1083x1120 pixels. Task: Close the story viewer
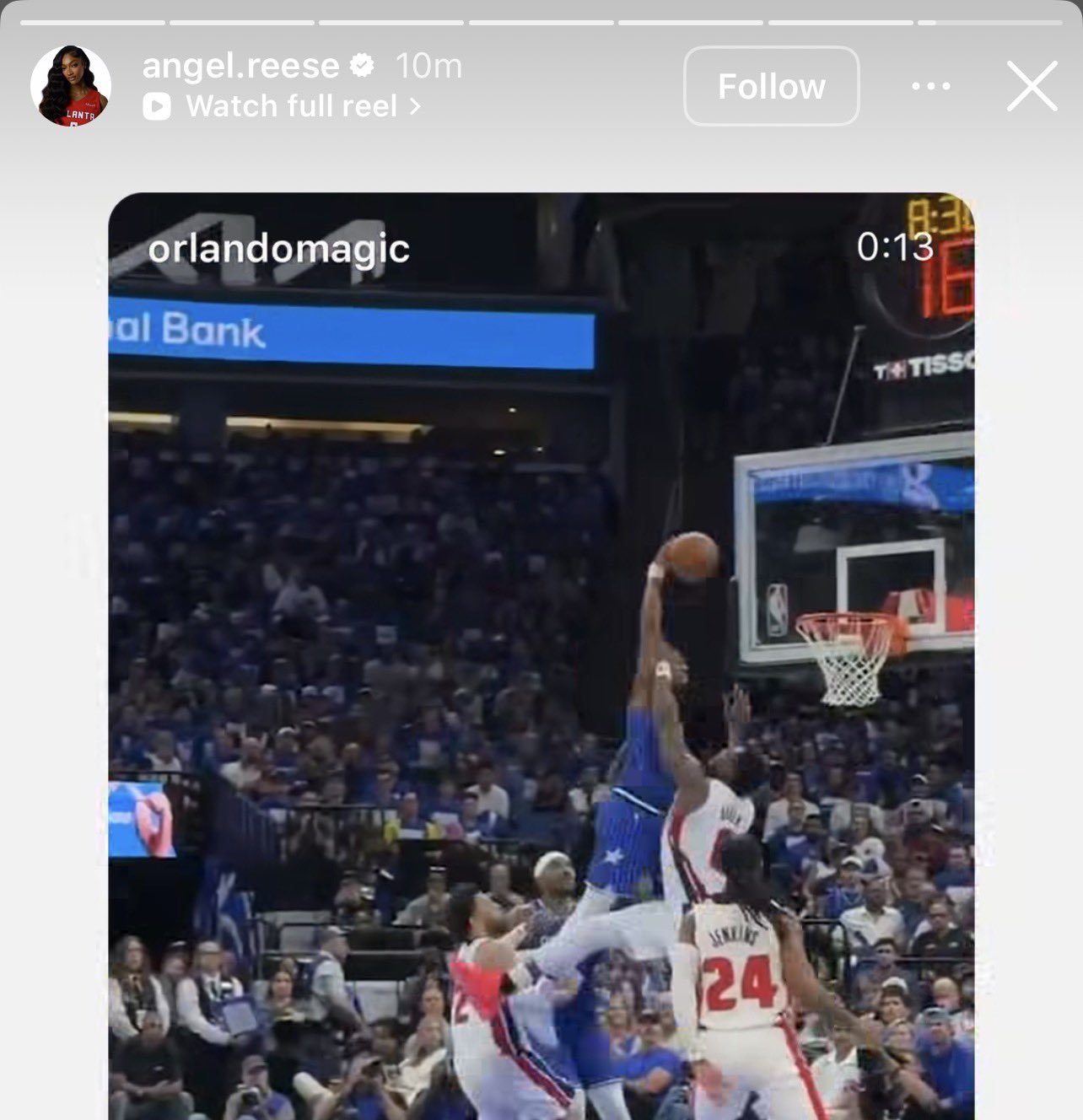1032,86
